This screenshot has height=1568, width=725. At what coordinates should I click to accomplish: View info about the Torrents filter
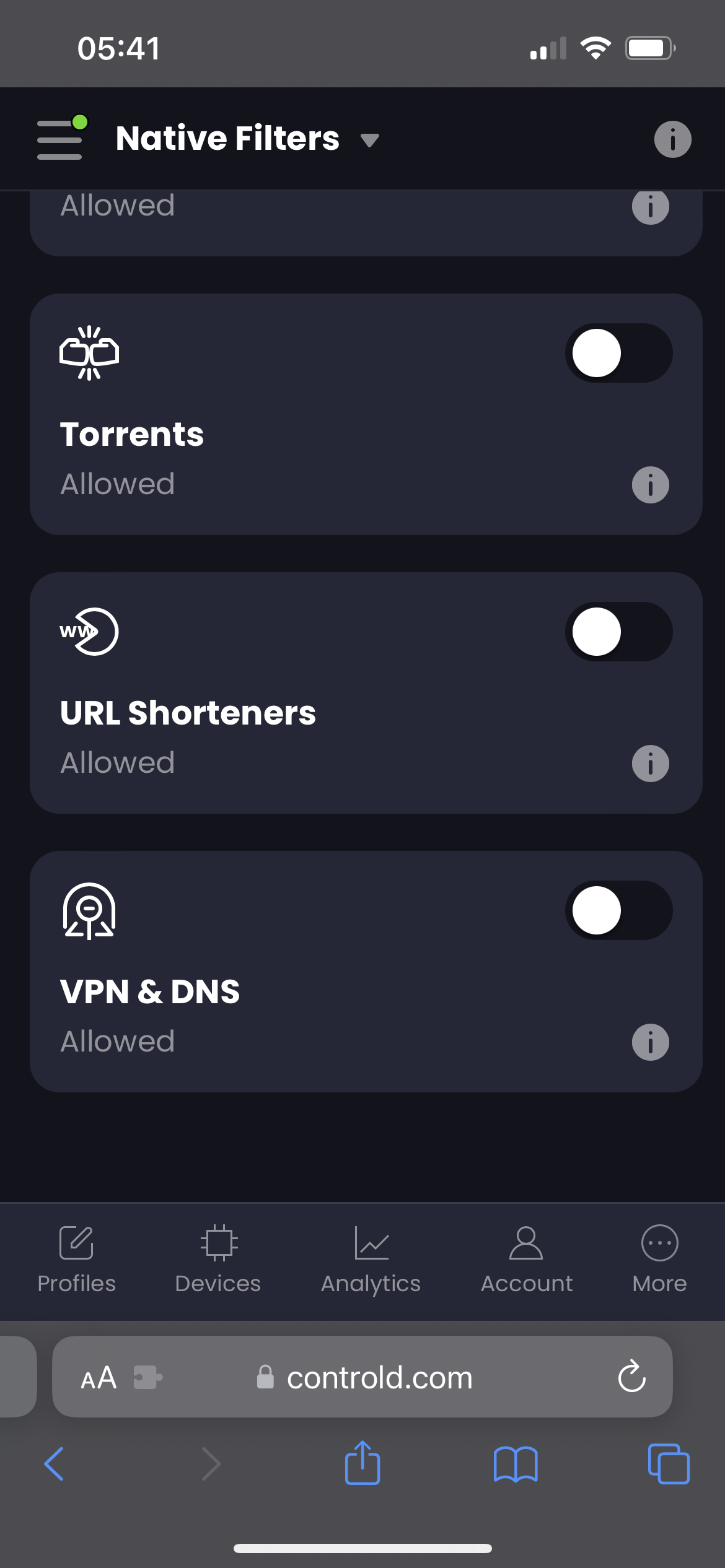tap(650, 485)
